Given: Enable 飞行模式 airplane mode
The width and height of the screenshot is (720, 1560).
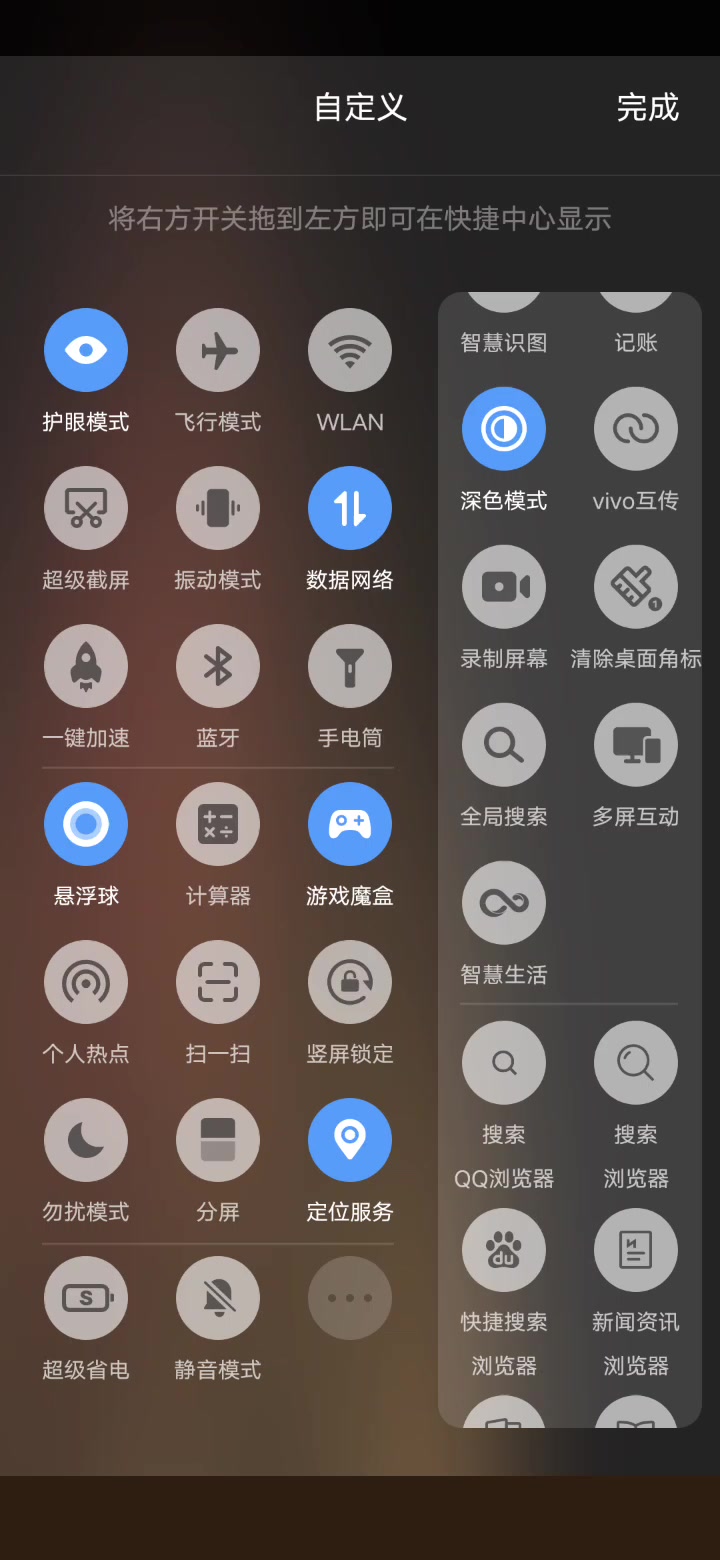Looking at the screenshot, I should [218, 350].
